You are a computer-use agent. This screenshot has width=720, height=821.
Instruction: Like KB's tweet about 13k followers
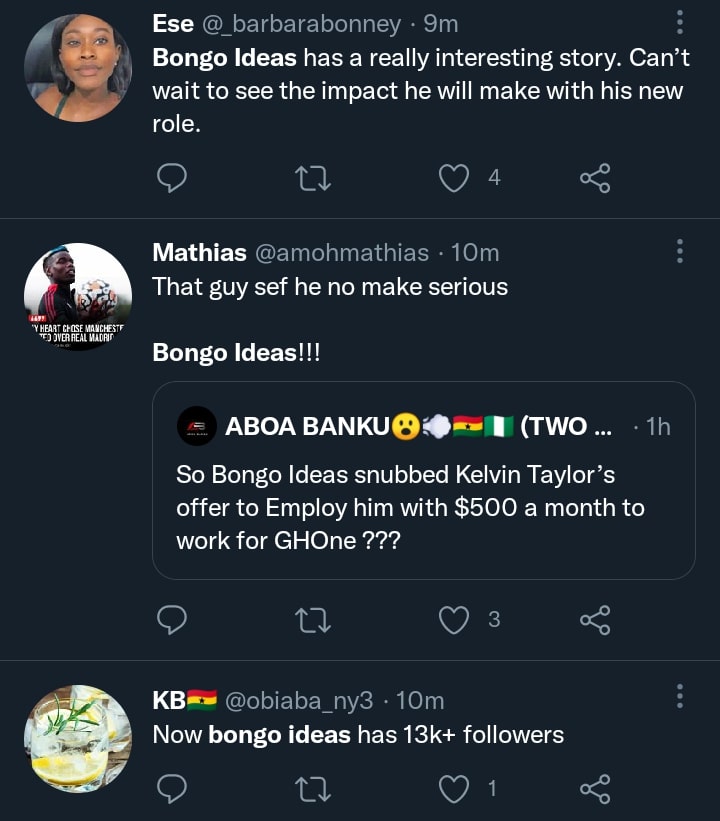[x=454, y=789]
